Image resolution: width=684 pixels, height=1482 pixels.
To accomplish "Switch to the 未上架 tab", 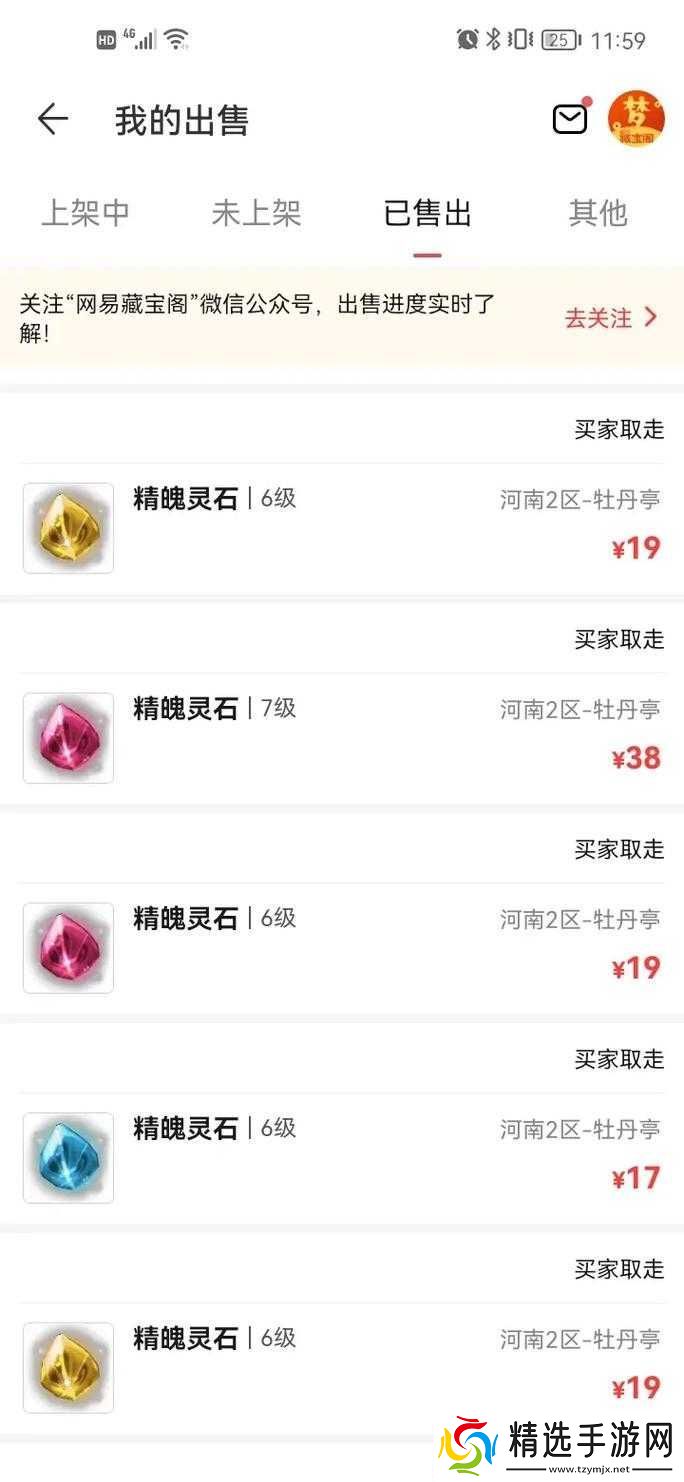I will pos(256,213).
